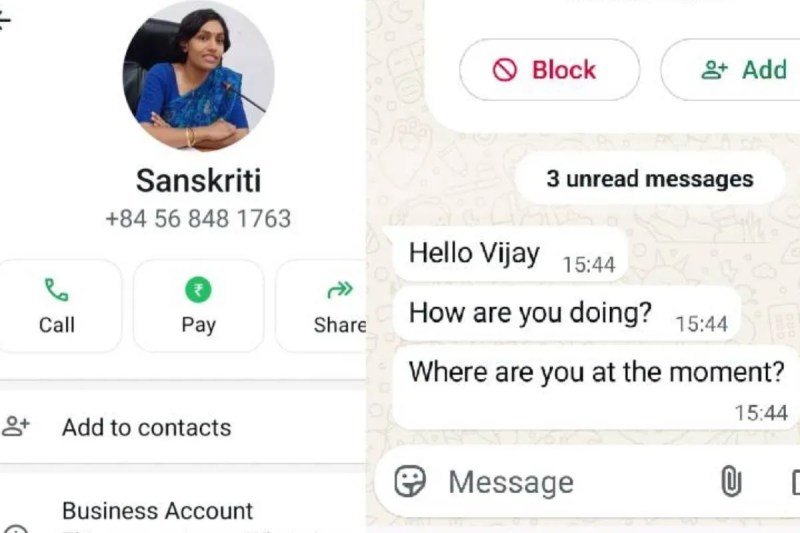View Sanskriti's profile photo
The width and height of the screenshot is (800, 533).
point(198,75)
